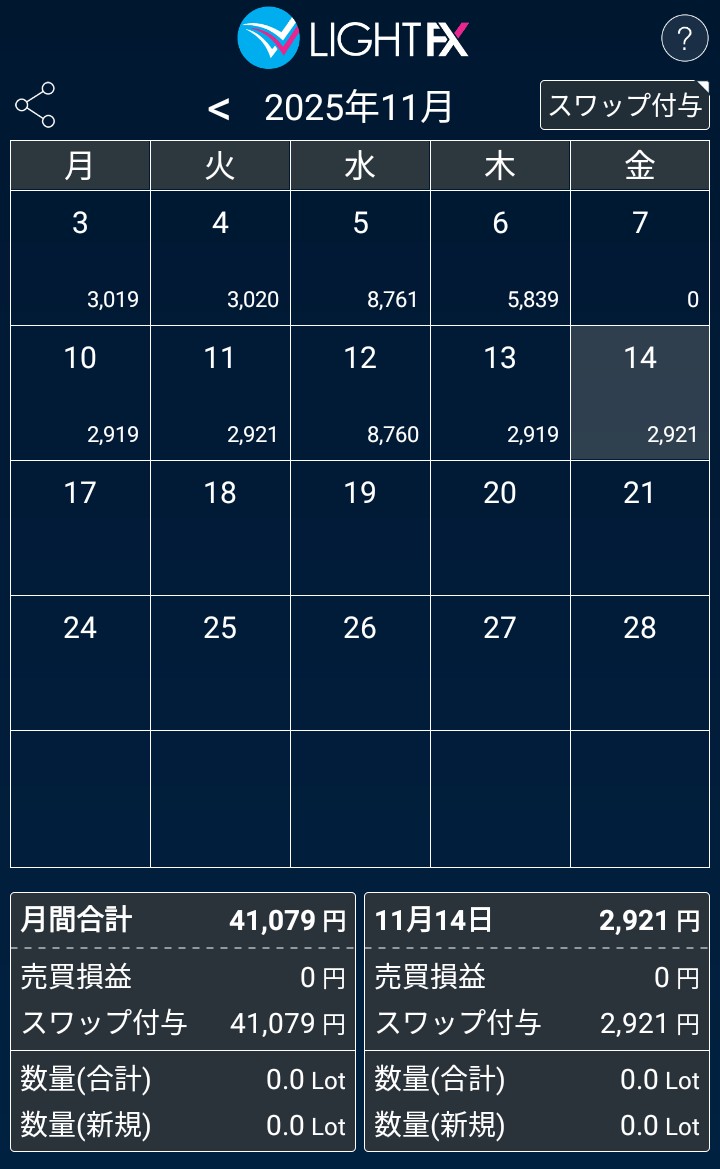Choose November 24 on the calendar
The width and height of the screenshot is (720, 1169).
click(x=80, y=663)
